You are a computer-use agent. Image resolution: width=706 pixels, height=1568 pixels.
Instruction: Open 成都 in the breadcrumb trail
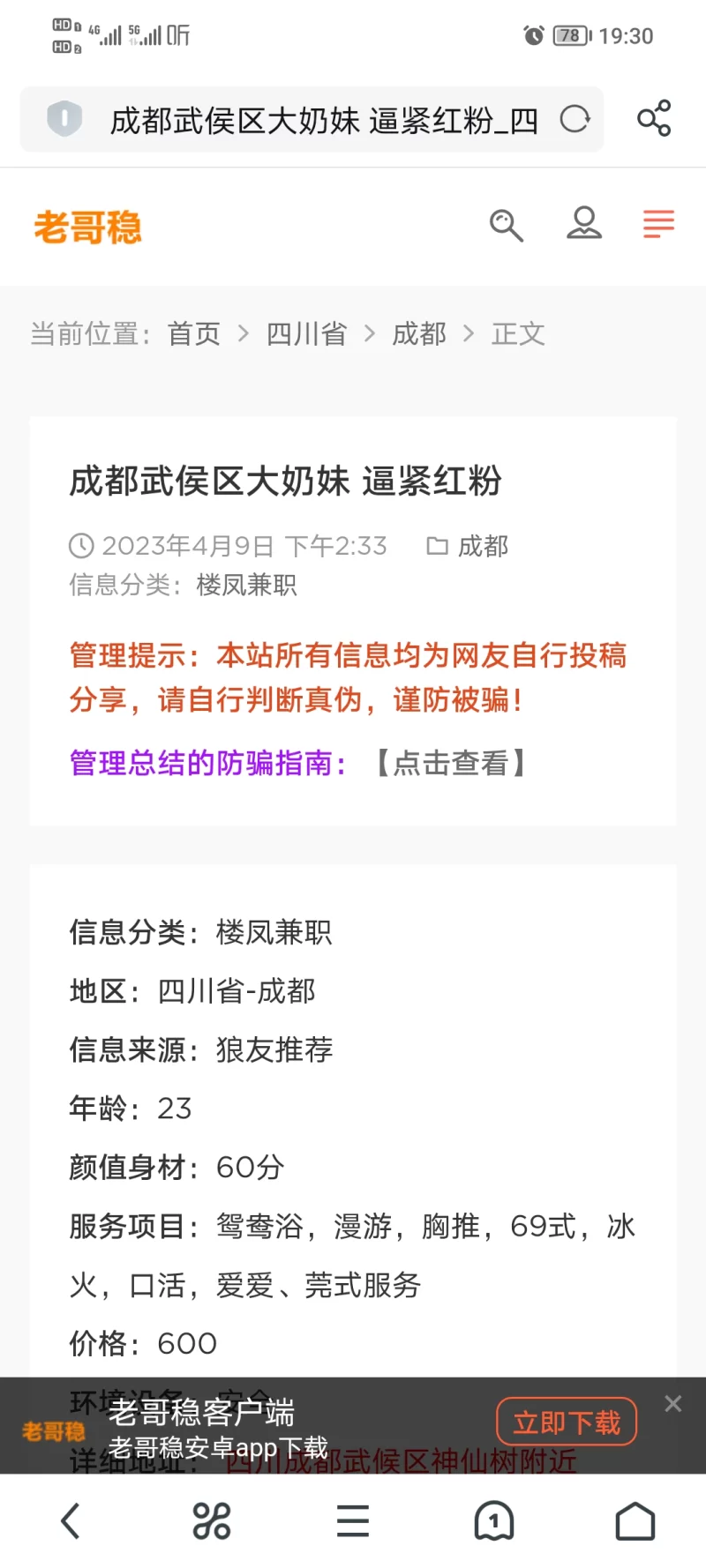(x=419, y=334)
